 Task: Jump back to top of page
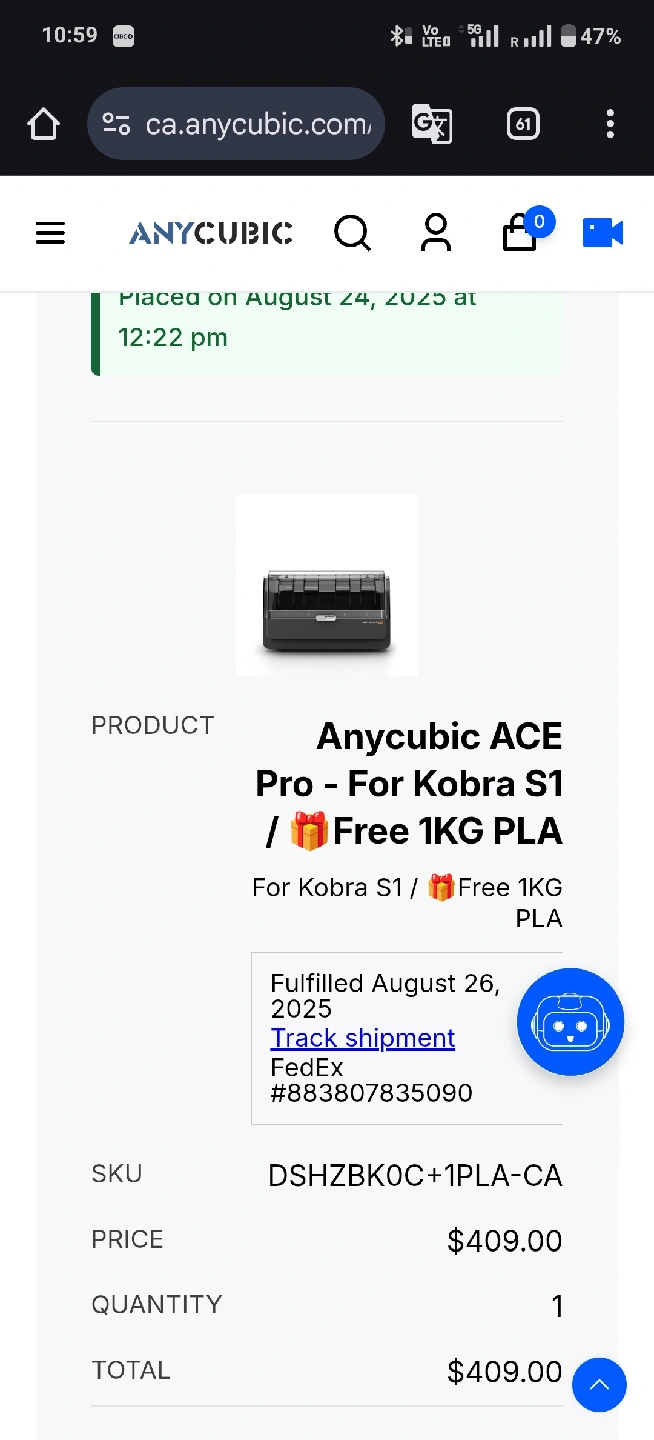(599, 1385)
